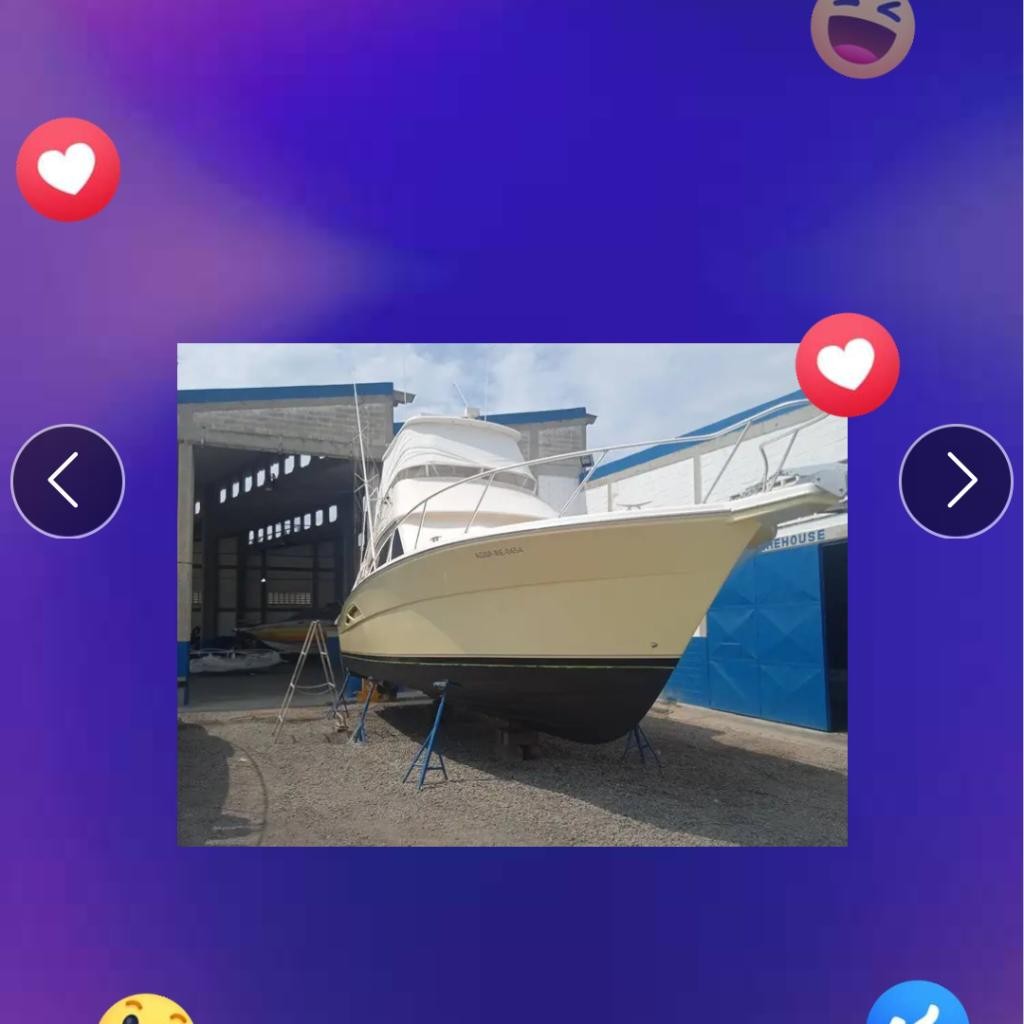Go to the previous photo

[x=67, y=481]
